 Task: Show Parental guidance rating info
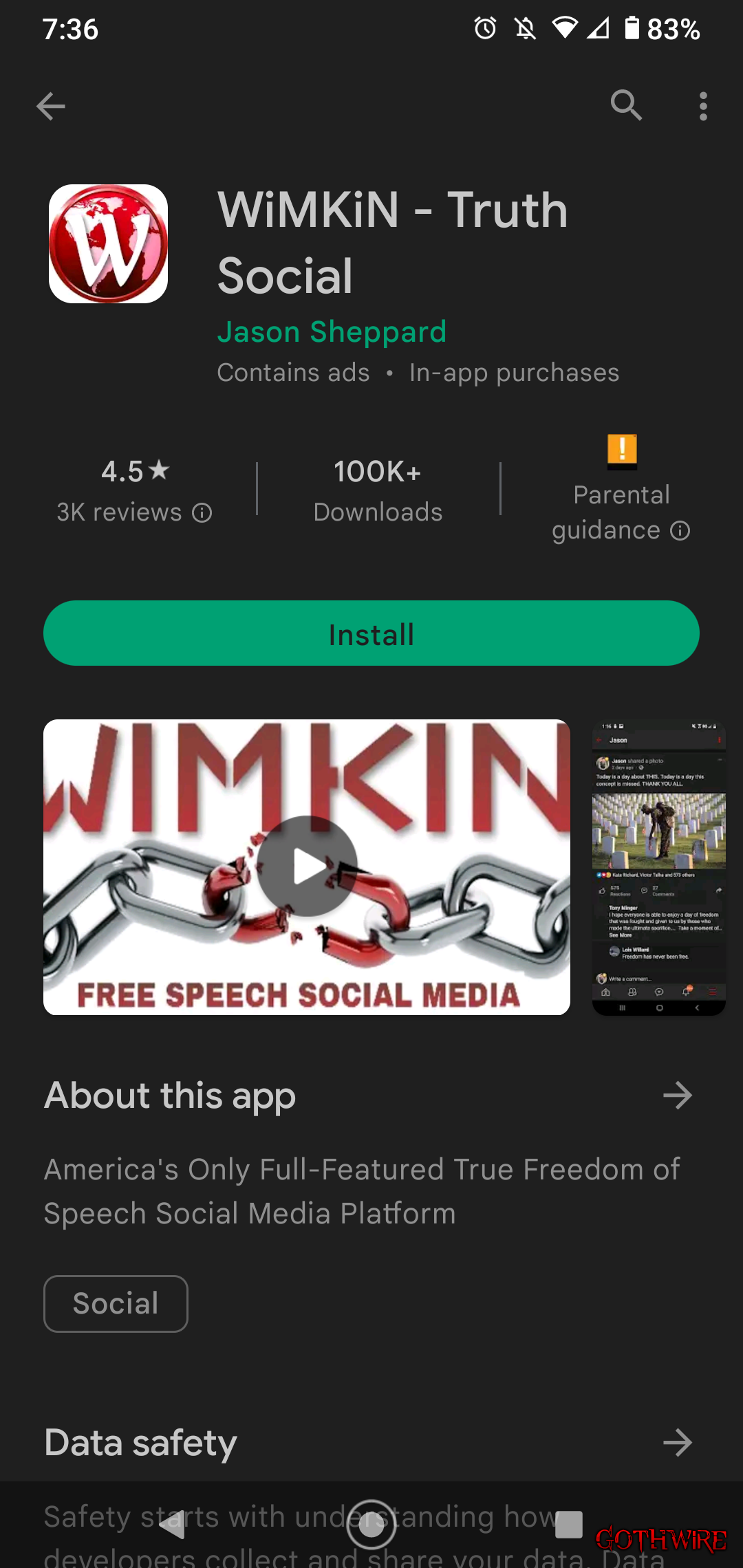click(x=621, y=512)
